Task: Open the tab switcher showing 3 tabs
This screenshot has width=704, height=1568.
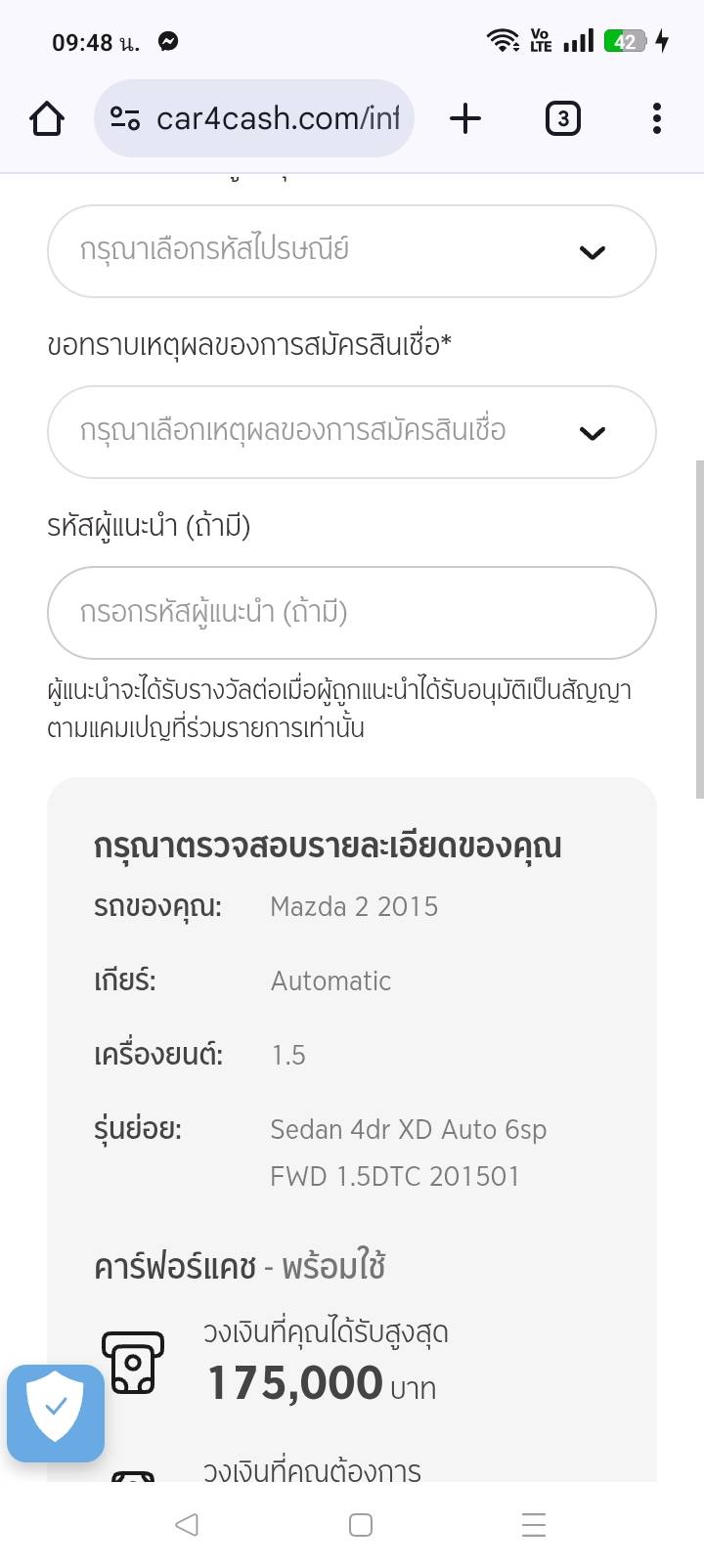Action: (562, 119)
